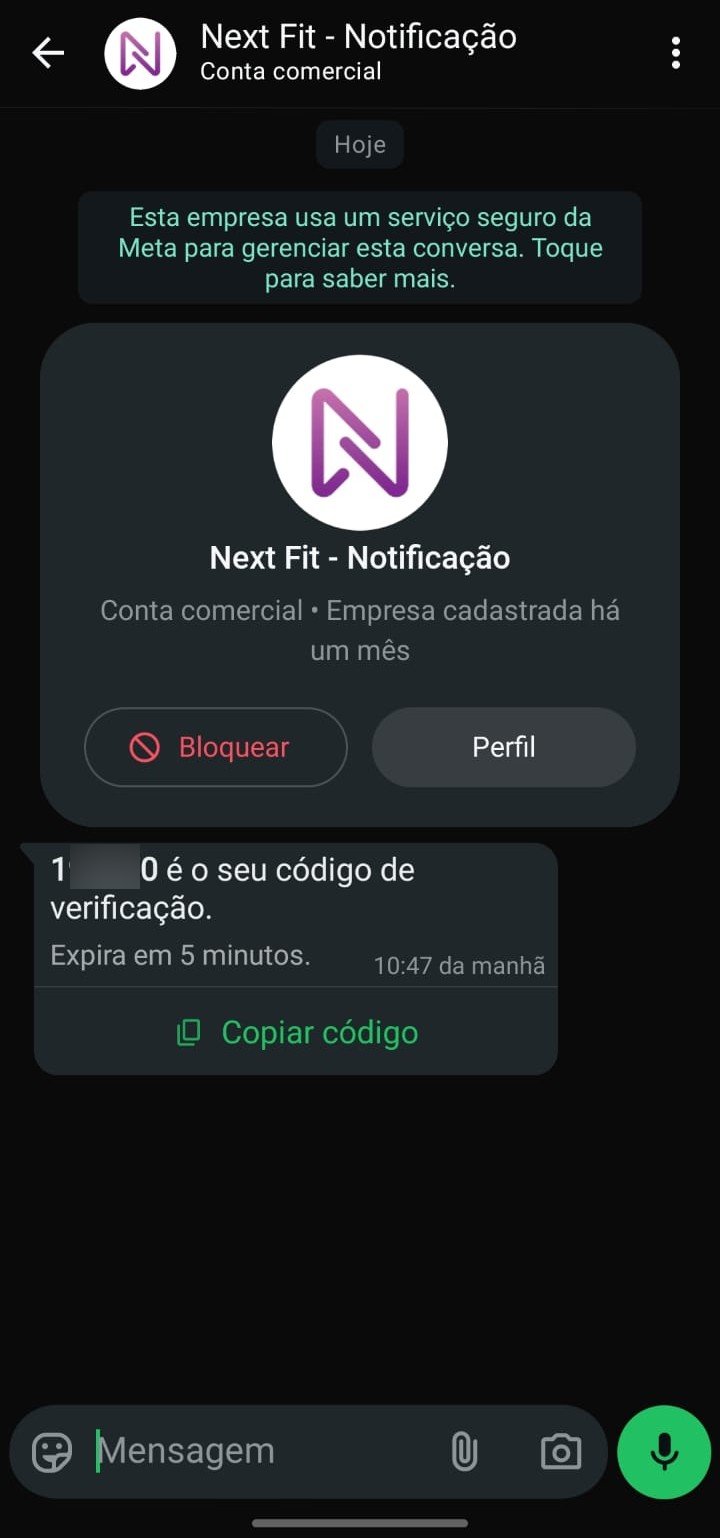Open the three-dot overflow menu
The width and height of the screenshot is (720, 1538).
676,54
